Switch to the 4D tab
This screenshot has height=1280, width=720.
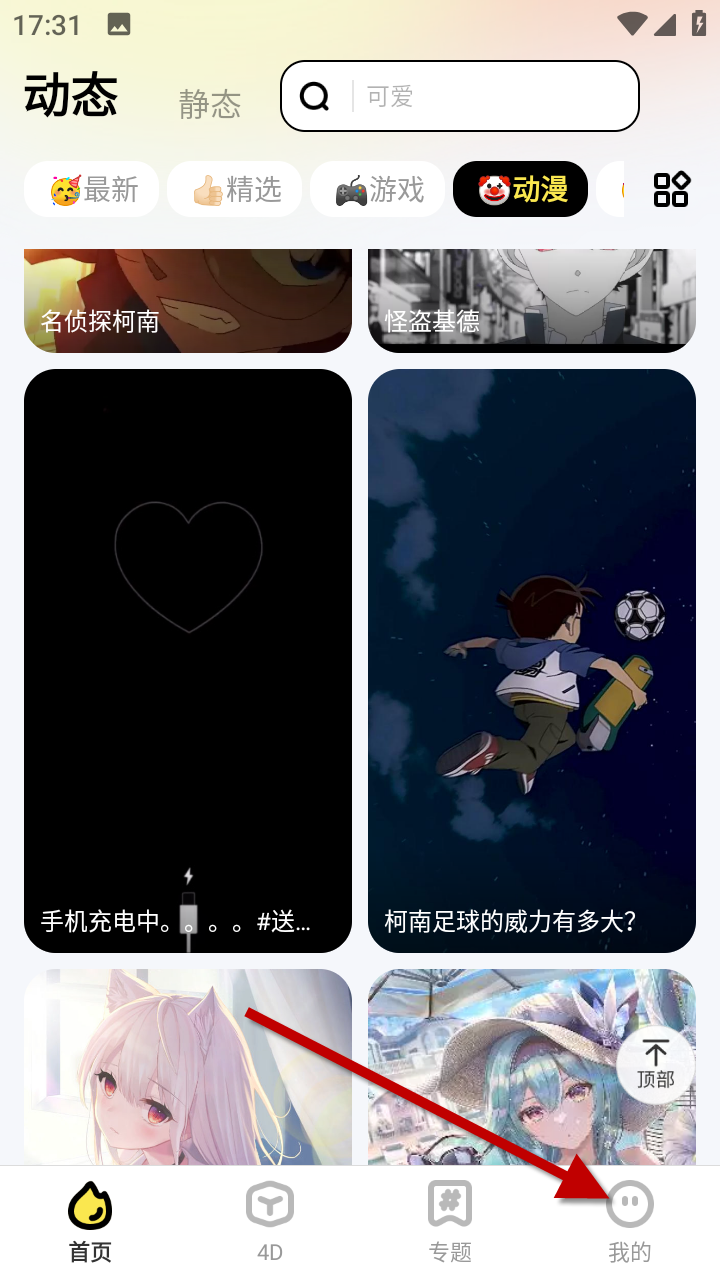270,1222
